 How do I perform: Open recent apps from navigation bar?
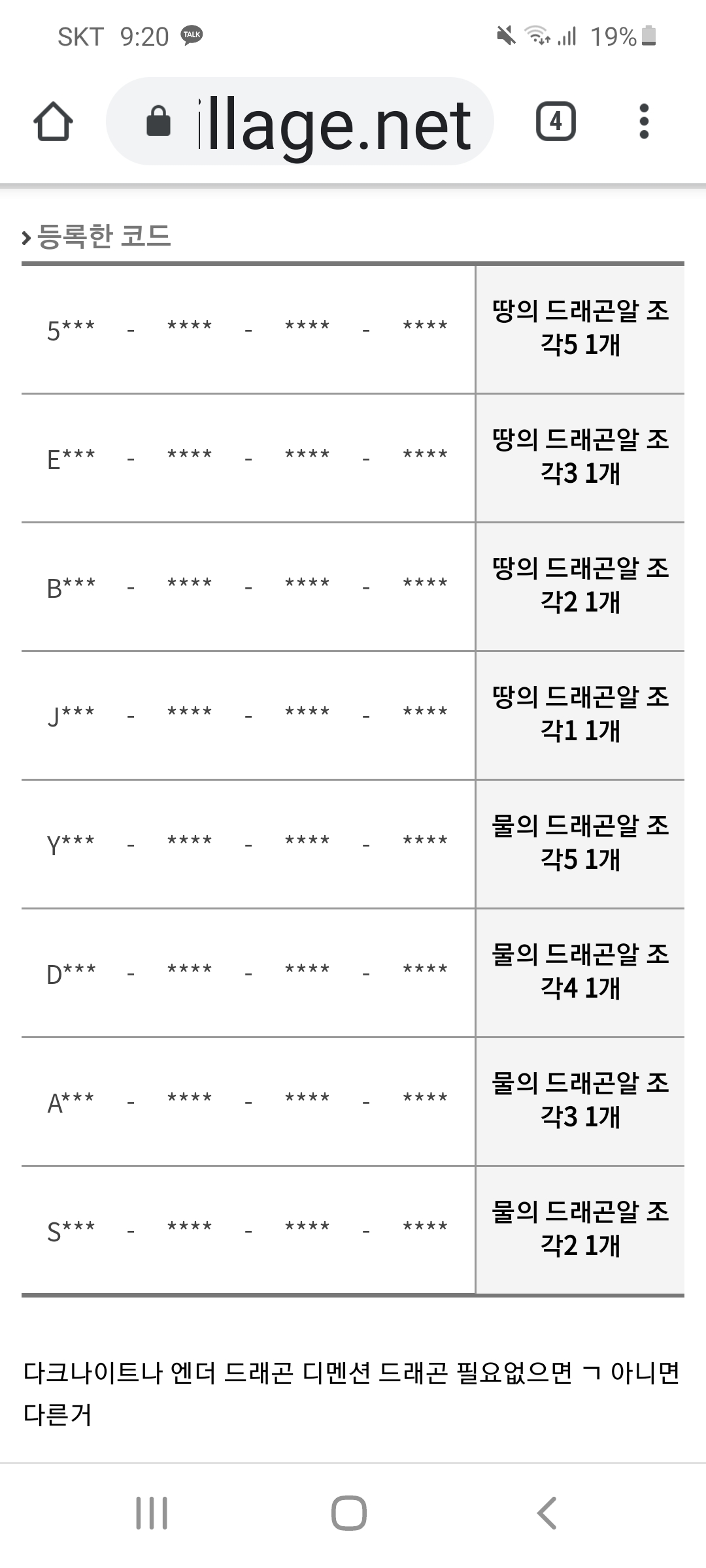tap(152, 1513)
